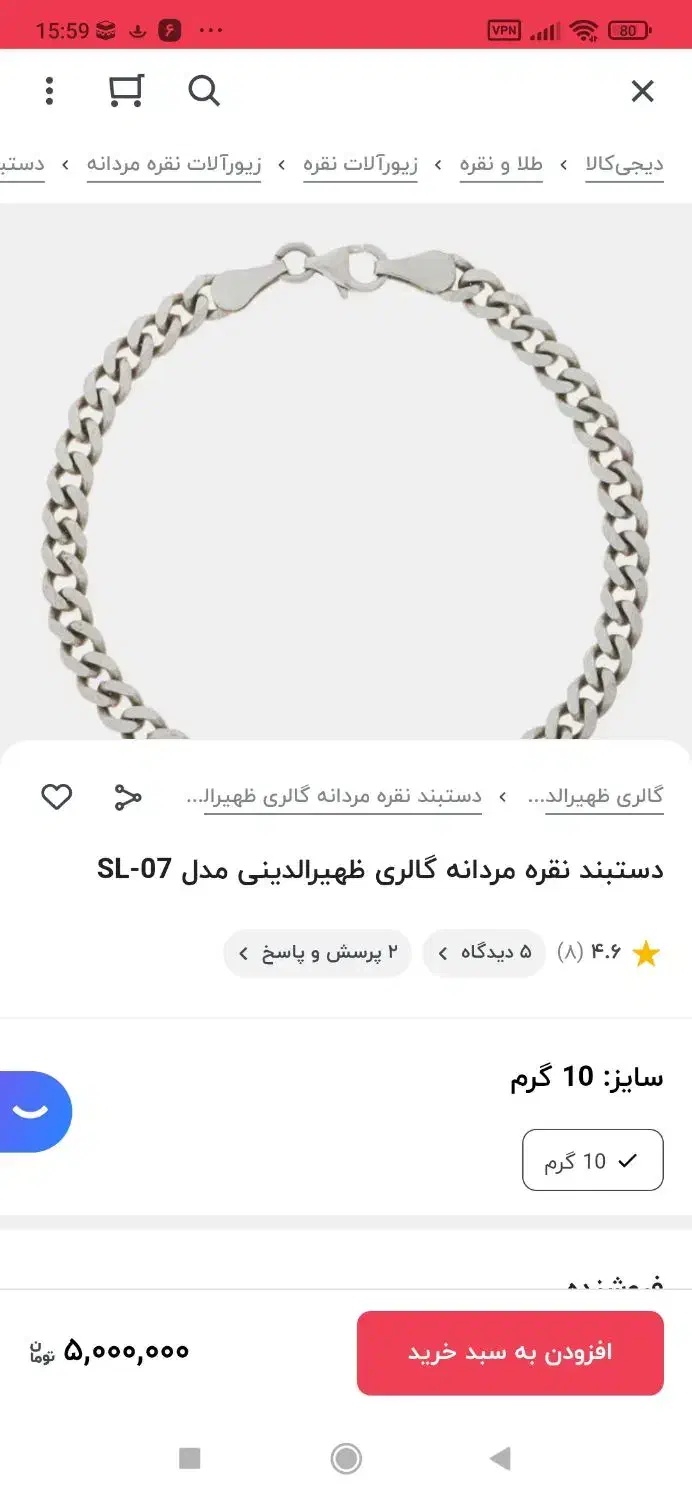Add this bracelet to favorites
Screen dimensions: 692x1500
(56, 797)
